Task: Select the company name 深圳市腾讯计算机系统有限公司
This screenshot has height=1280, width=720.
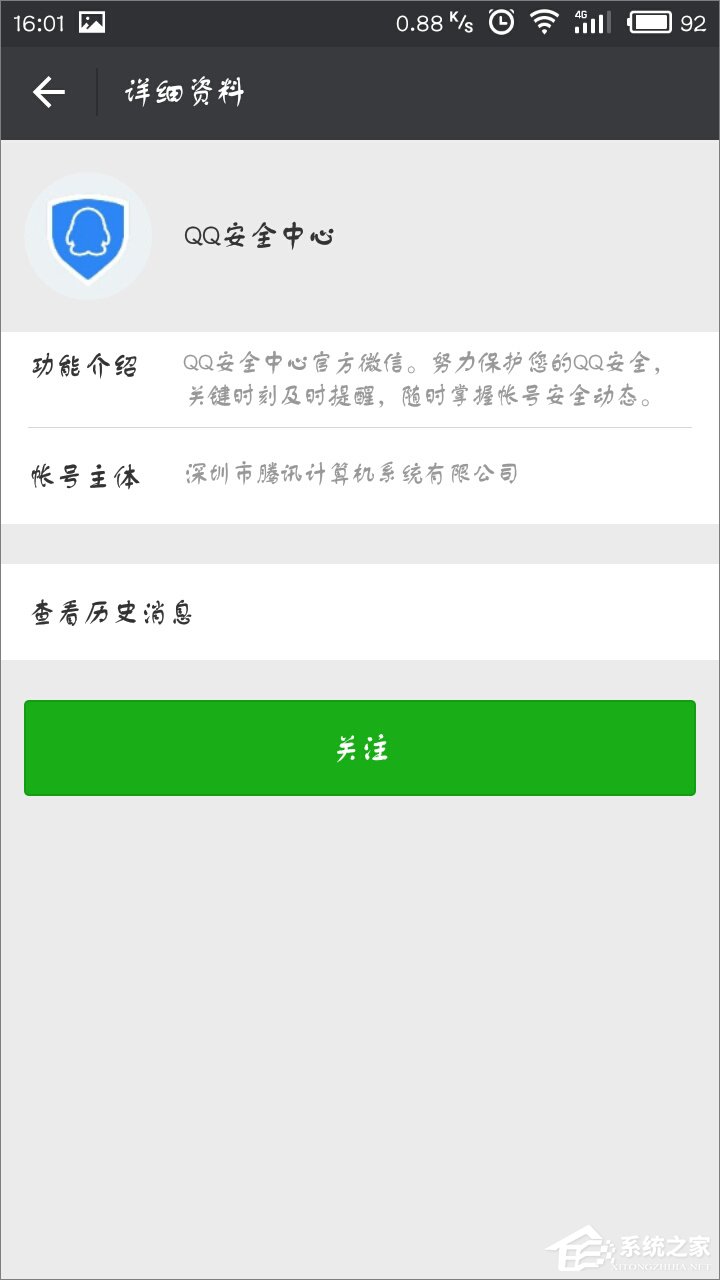Action: pos(350,474)
